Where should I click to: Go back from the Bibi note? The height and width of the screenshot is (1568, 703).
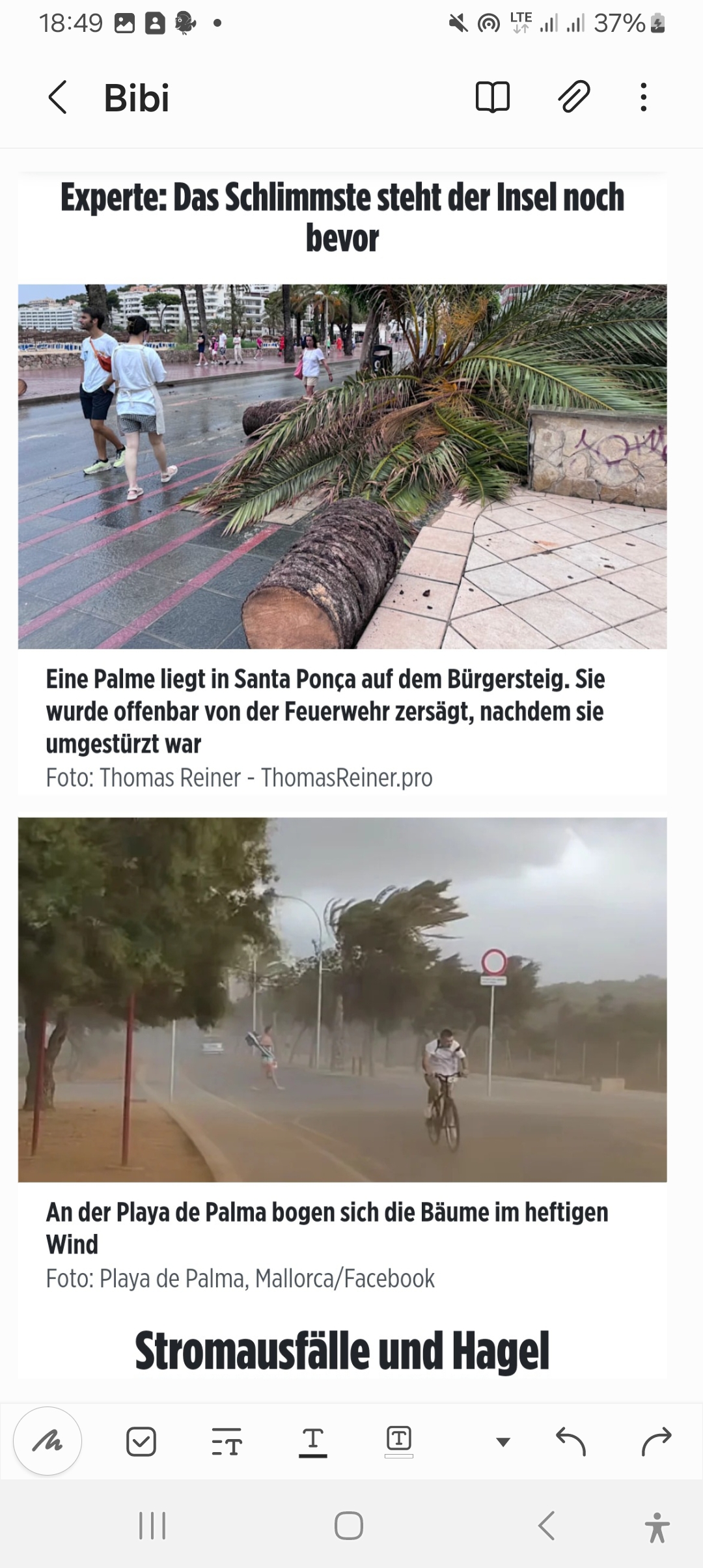pyautogui.click(x=58, y=98)
